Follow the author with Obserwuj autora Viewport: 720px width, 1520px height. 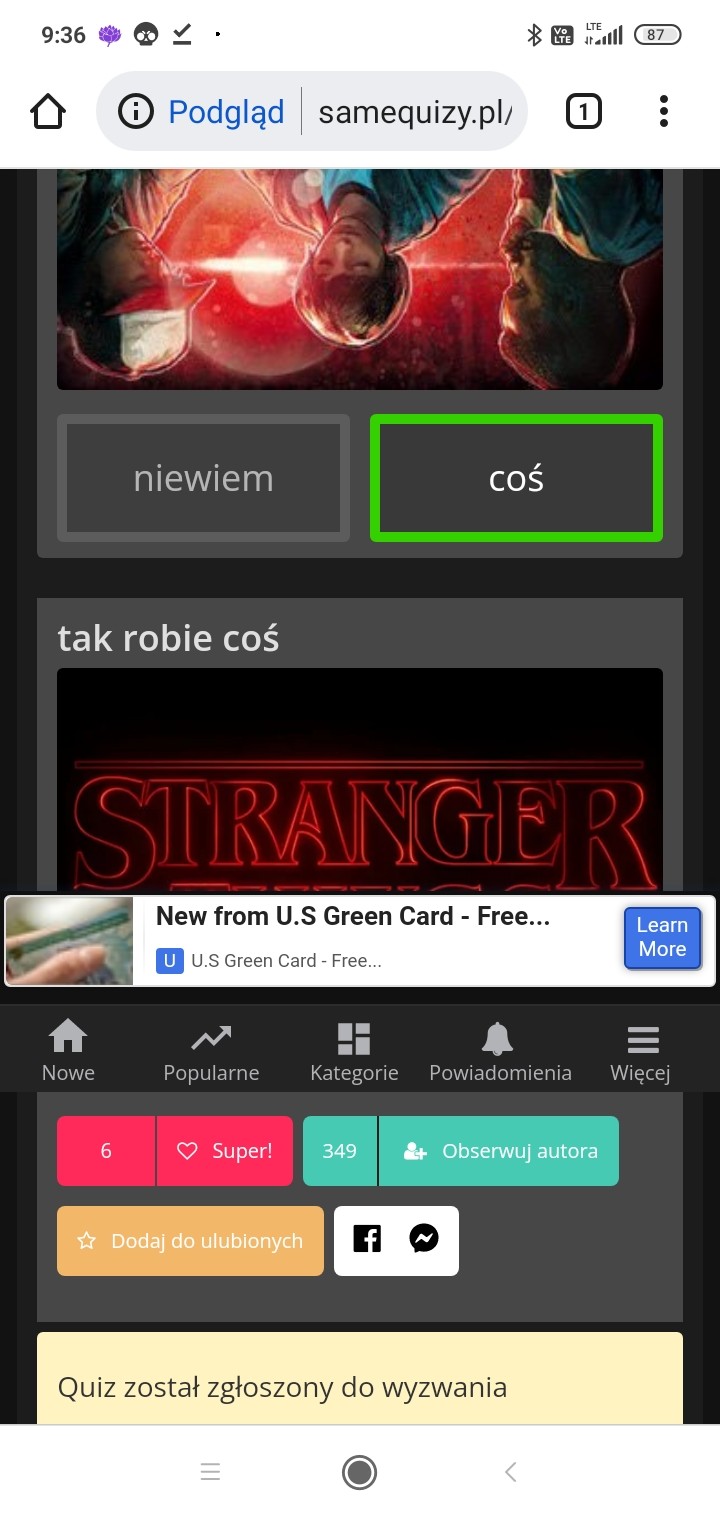tap(499, 1151)
